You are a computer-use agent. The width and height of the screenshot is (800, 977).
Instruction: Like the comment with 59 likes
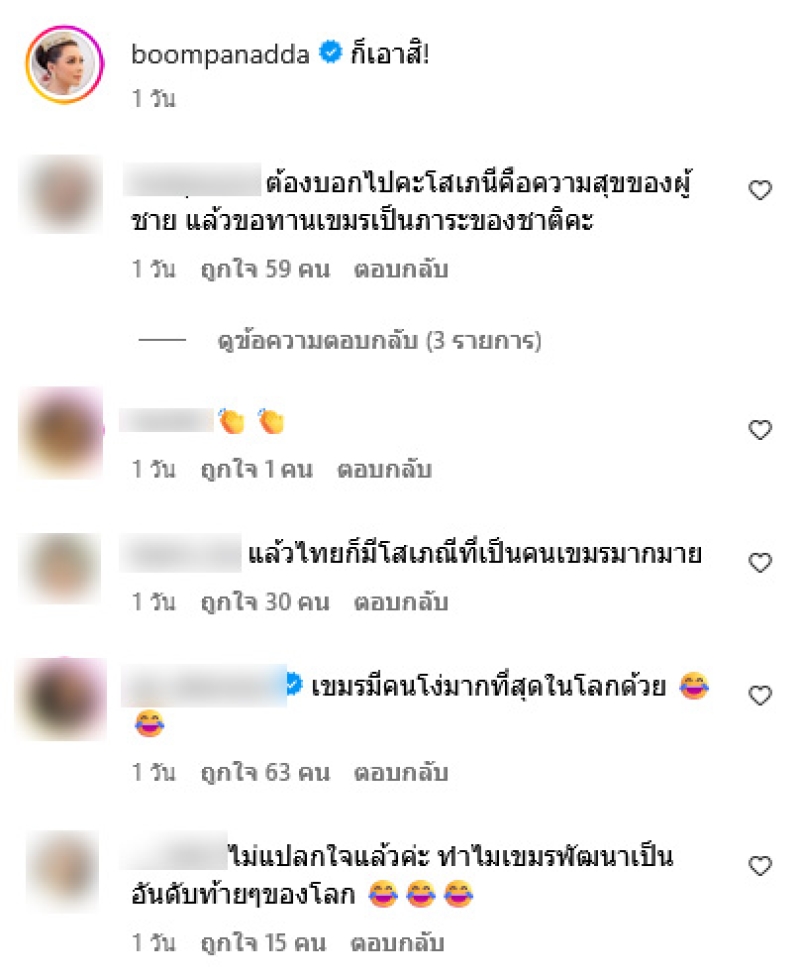click(760, 190)
